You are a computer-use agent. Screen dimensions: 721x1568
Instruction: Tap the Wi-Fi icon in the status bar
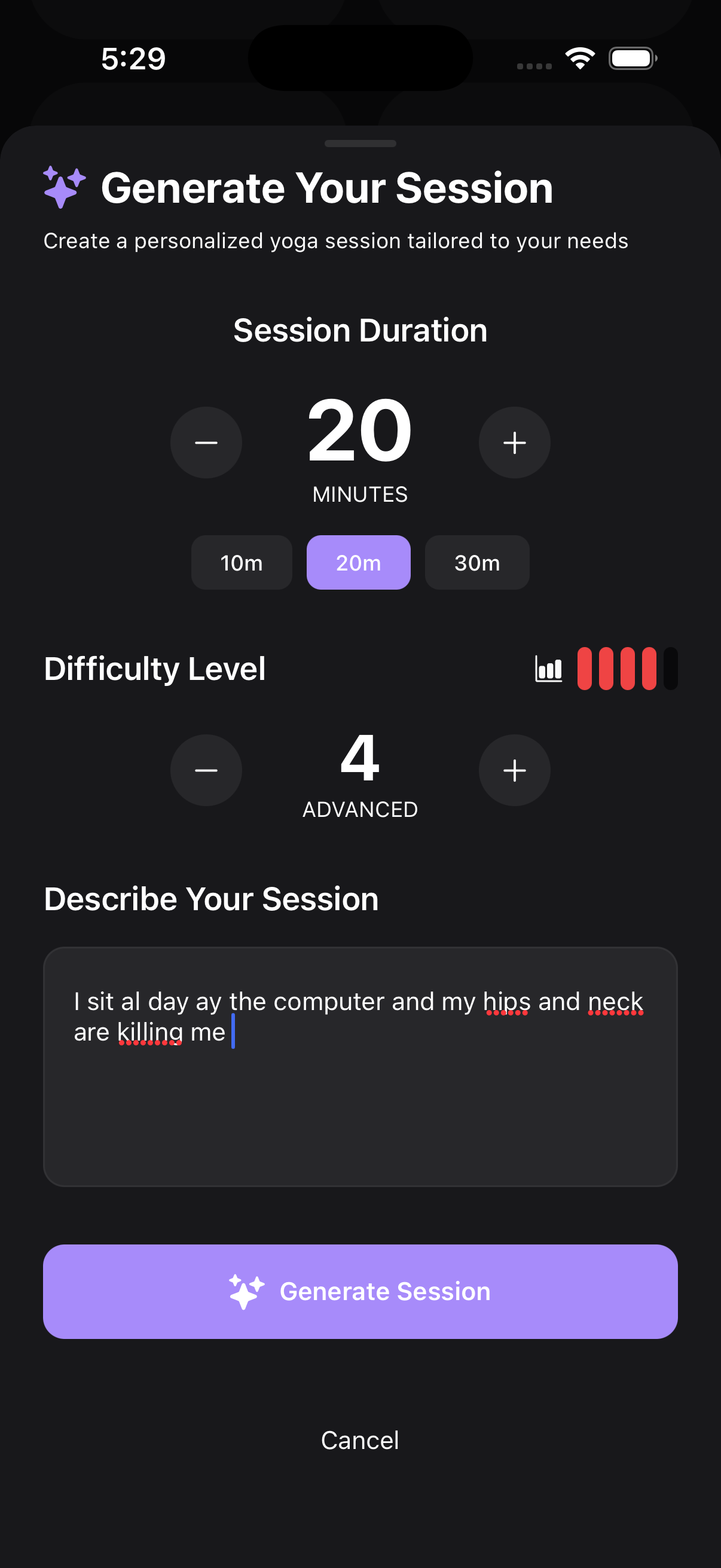coord(579,58)
